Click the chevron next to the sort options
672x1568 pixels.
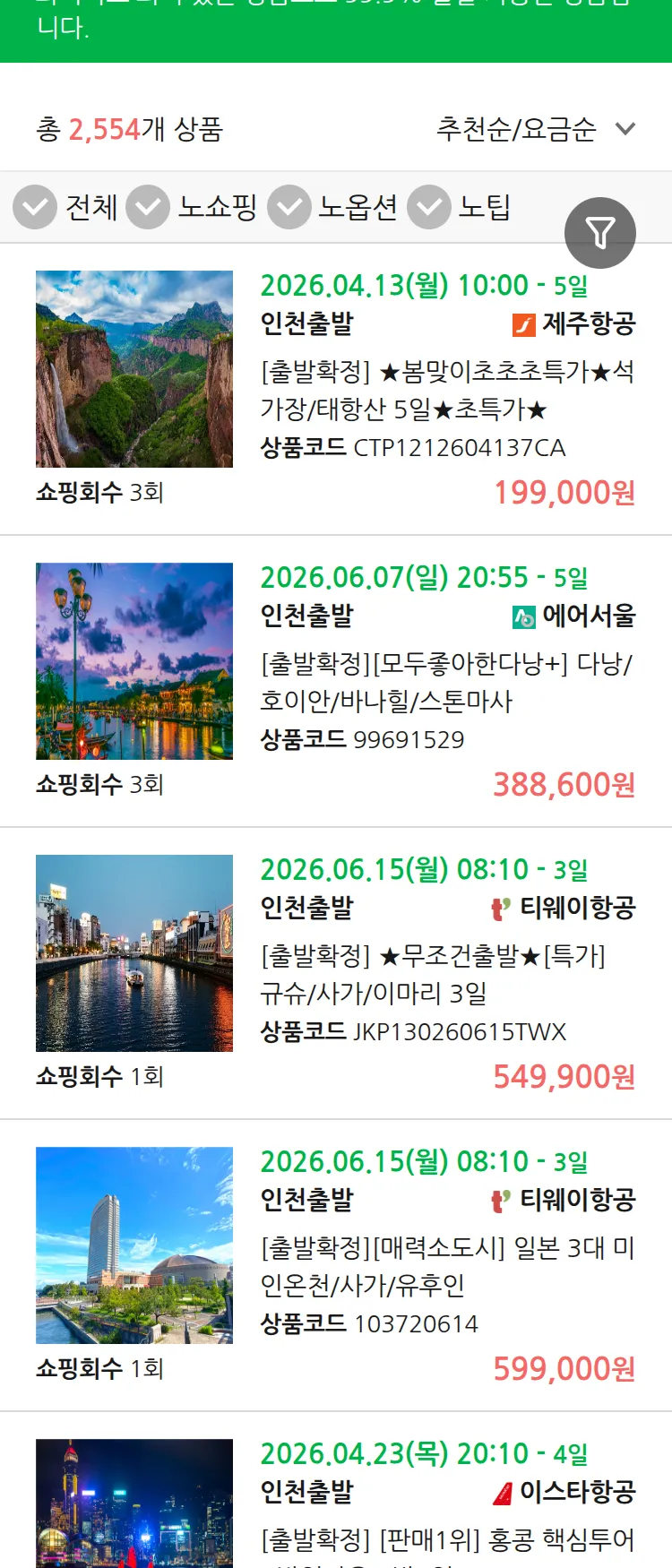coord(625,129)
